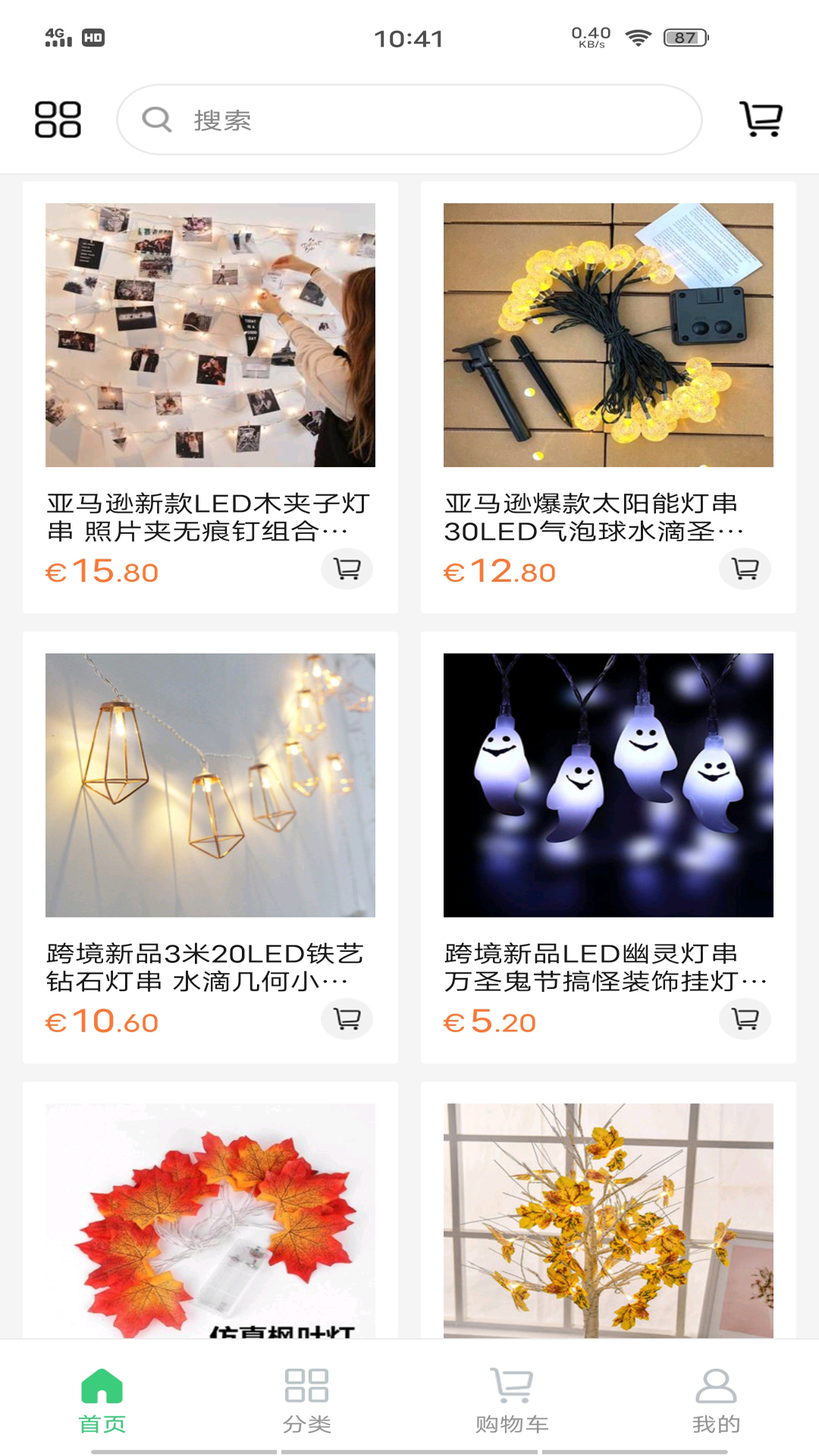
Task: Open the 我的 profile tab
Action: 716,1401
